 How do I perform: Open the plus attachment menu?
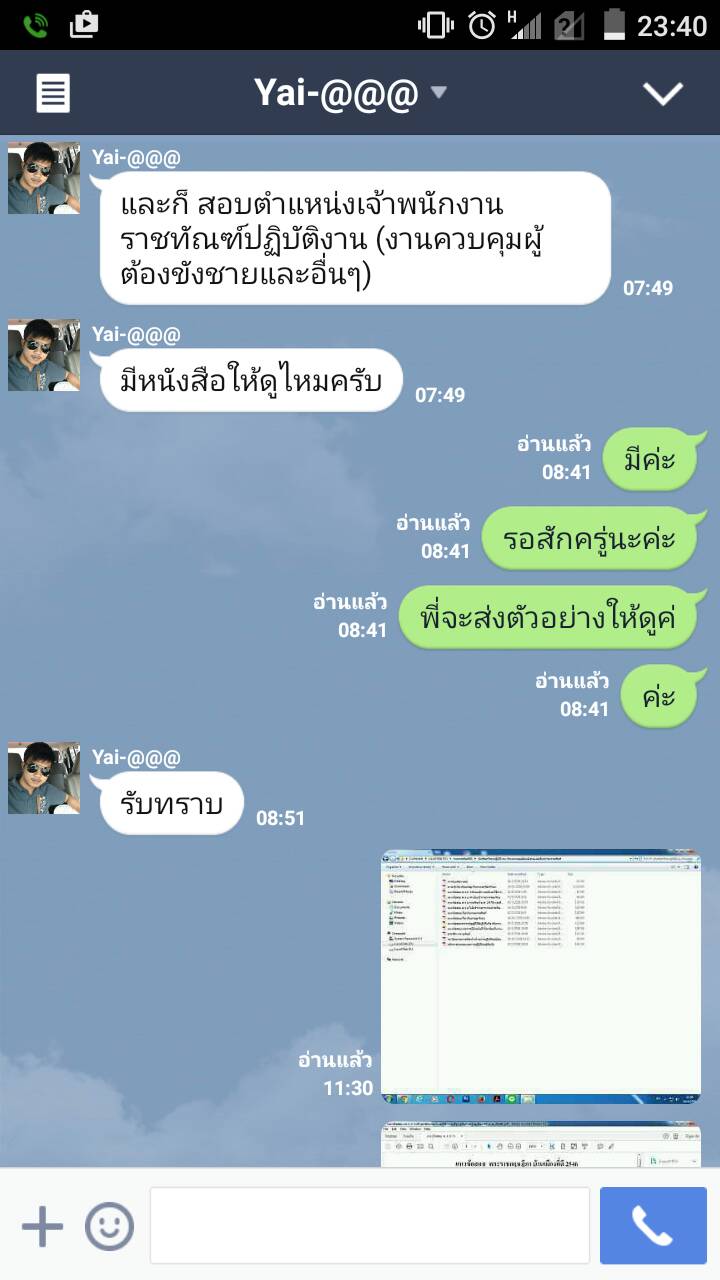[42, 1226]
